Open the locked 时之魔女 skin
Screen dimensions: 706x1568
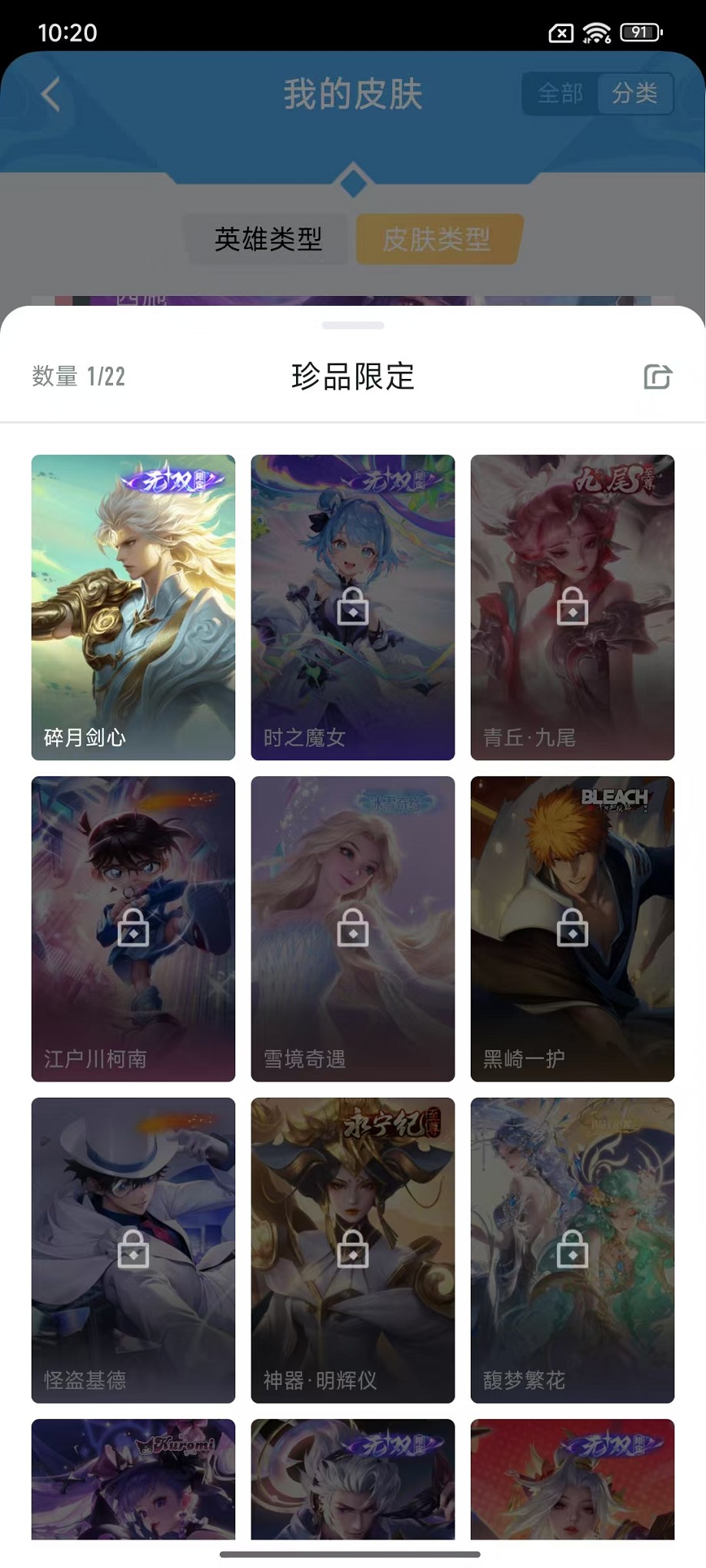352,607
